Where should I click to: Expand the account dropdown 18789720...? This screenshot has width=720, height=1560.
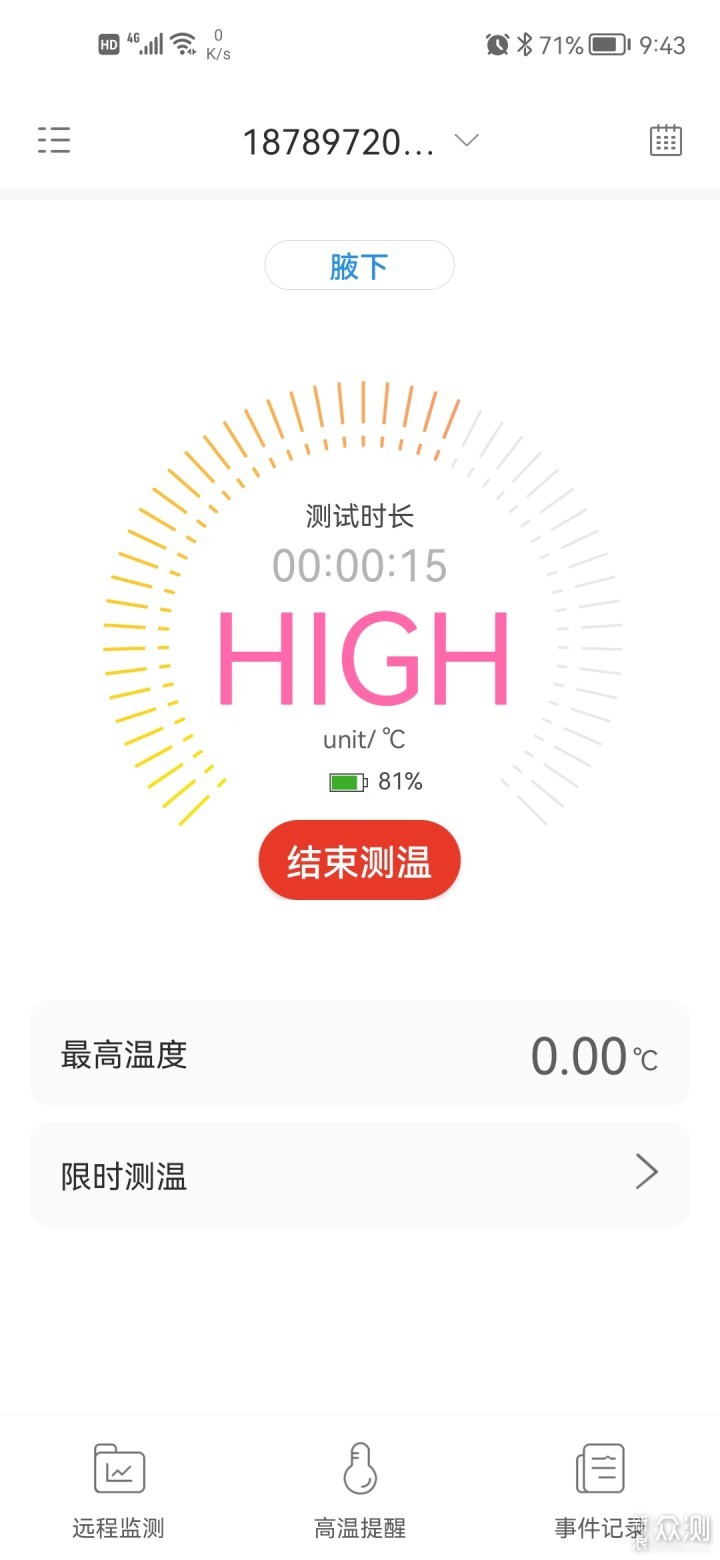click(x=360, y=141)
